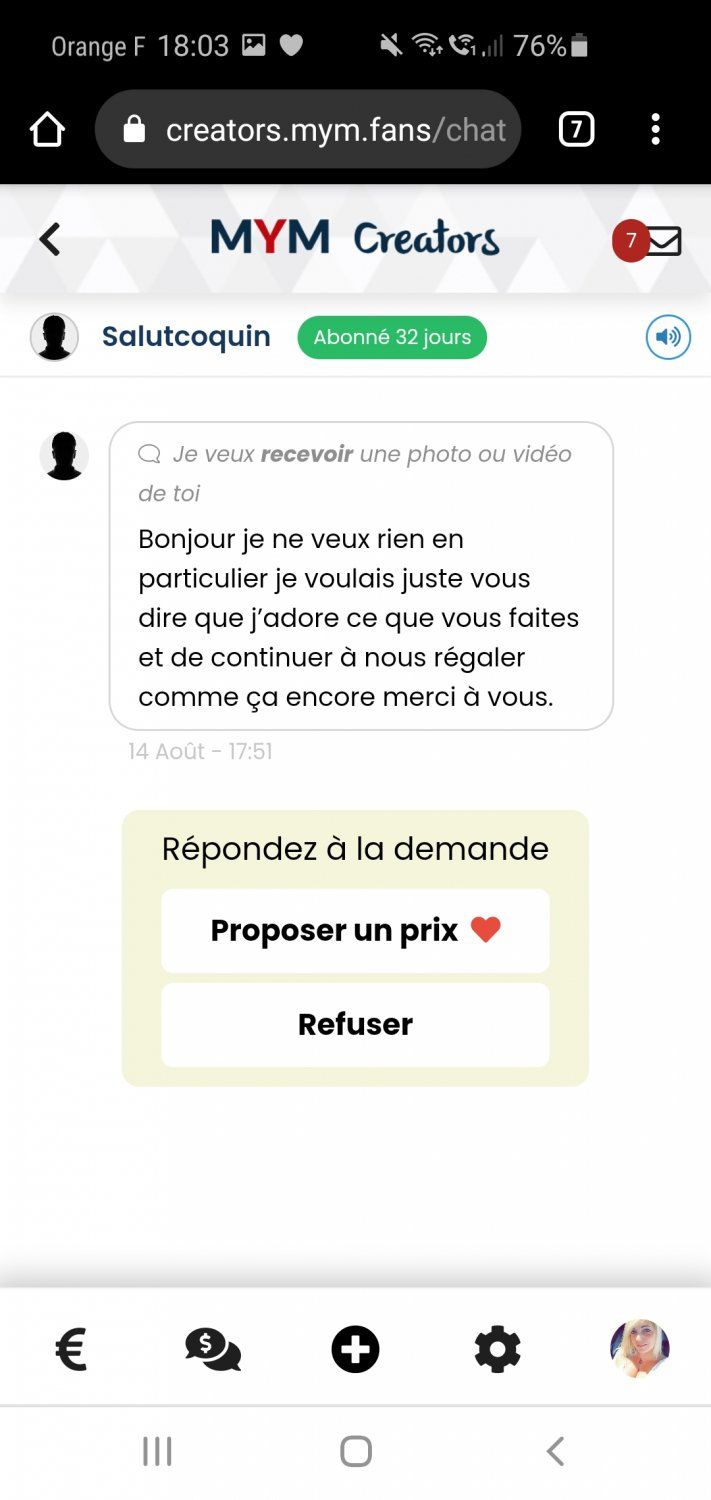This screenshot has height=1500, width=711.
Task: Open the euro earnings tab
Action: pos(71,1350)
